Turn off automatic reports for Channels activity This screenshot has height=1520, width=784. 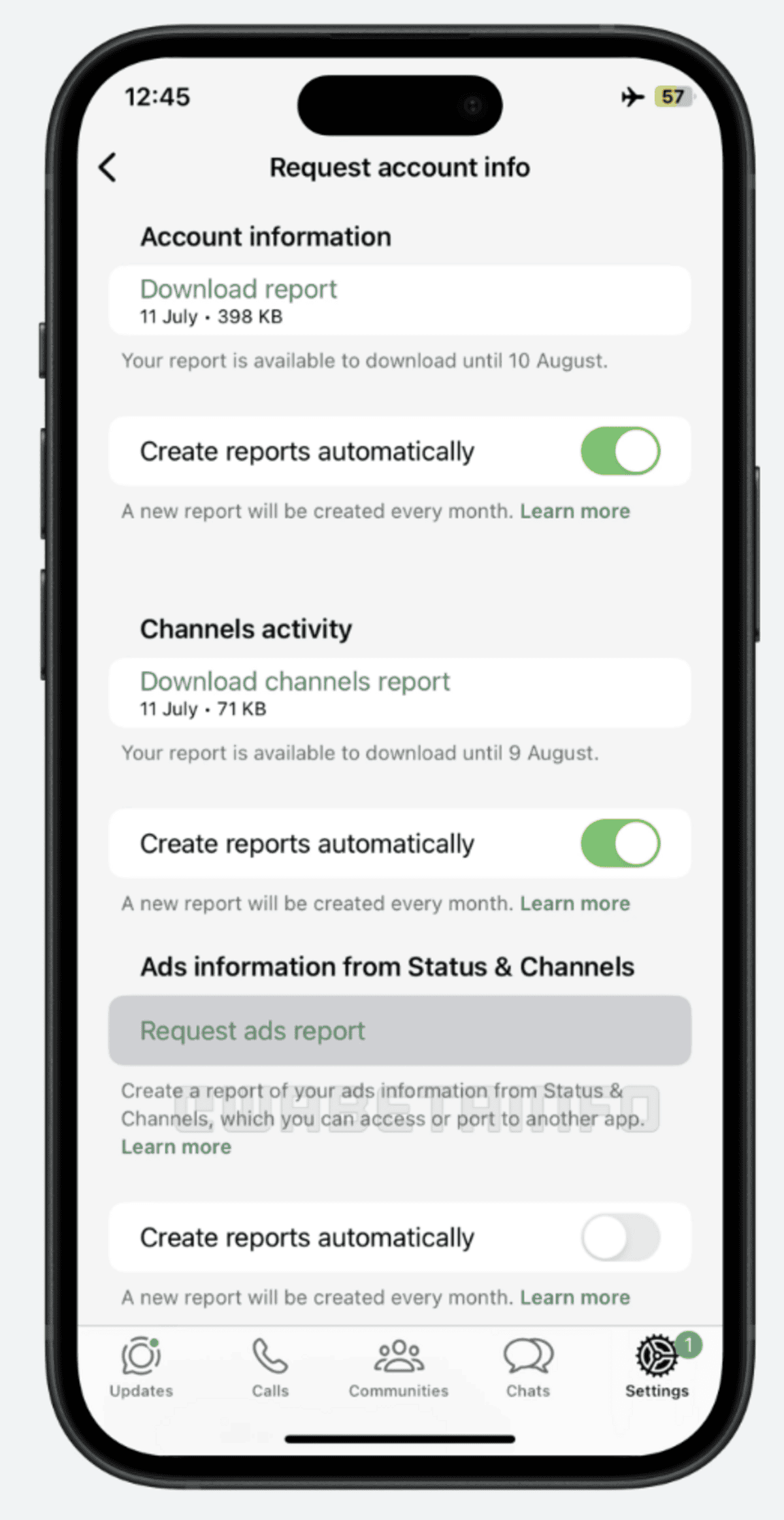tap(620, 843)
